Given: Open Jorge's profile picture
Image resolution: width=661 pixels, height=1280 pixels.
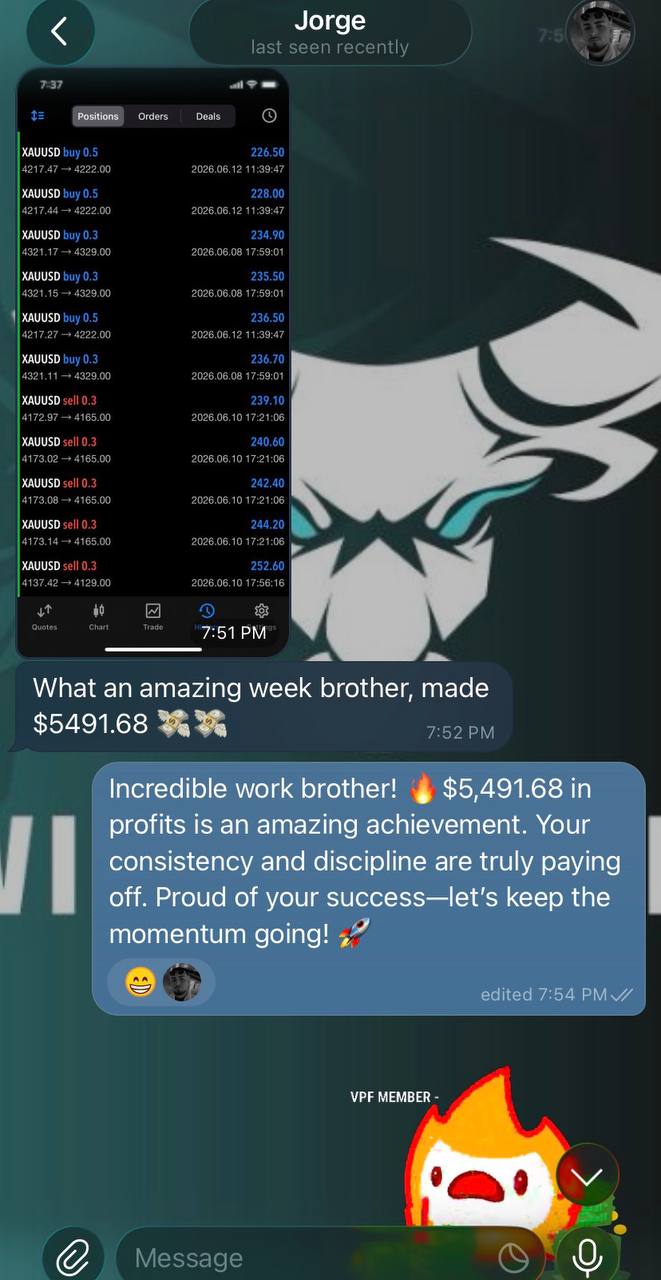Looking at the screenshot, I should pos(600,32).
